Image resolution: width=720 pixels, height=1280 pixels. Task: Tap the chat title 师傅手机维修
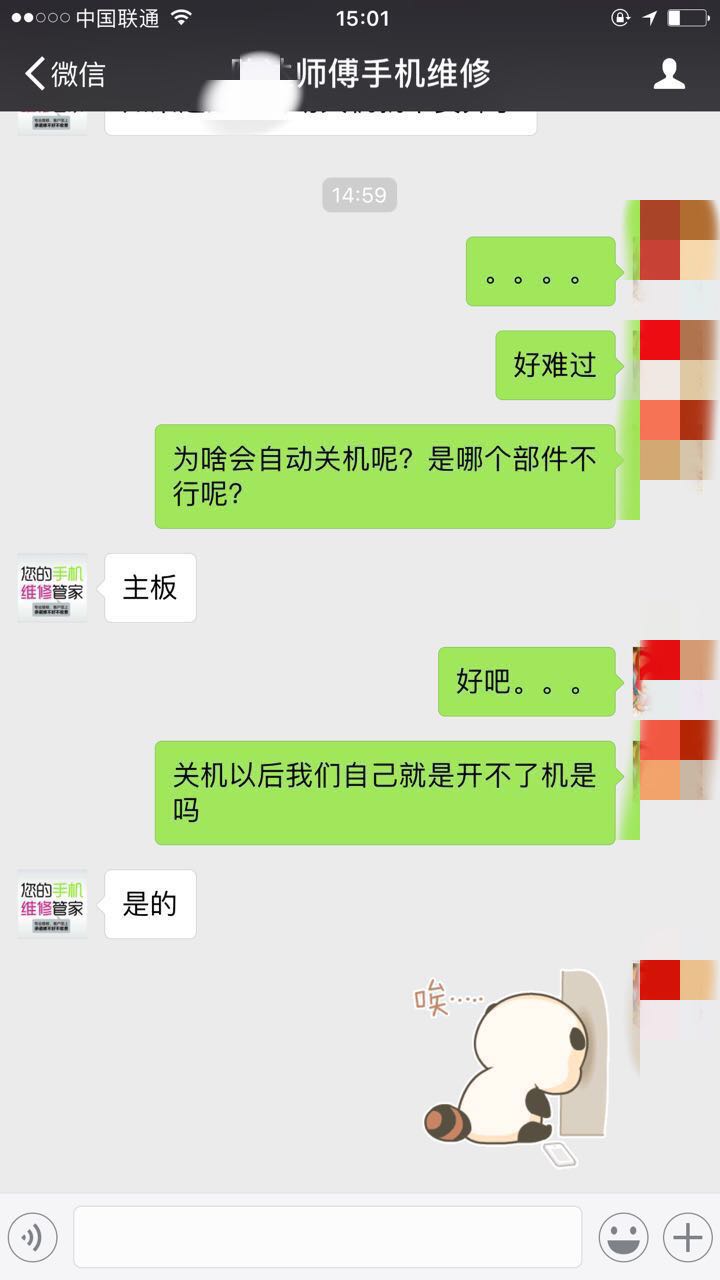pos(360,75)
